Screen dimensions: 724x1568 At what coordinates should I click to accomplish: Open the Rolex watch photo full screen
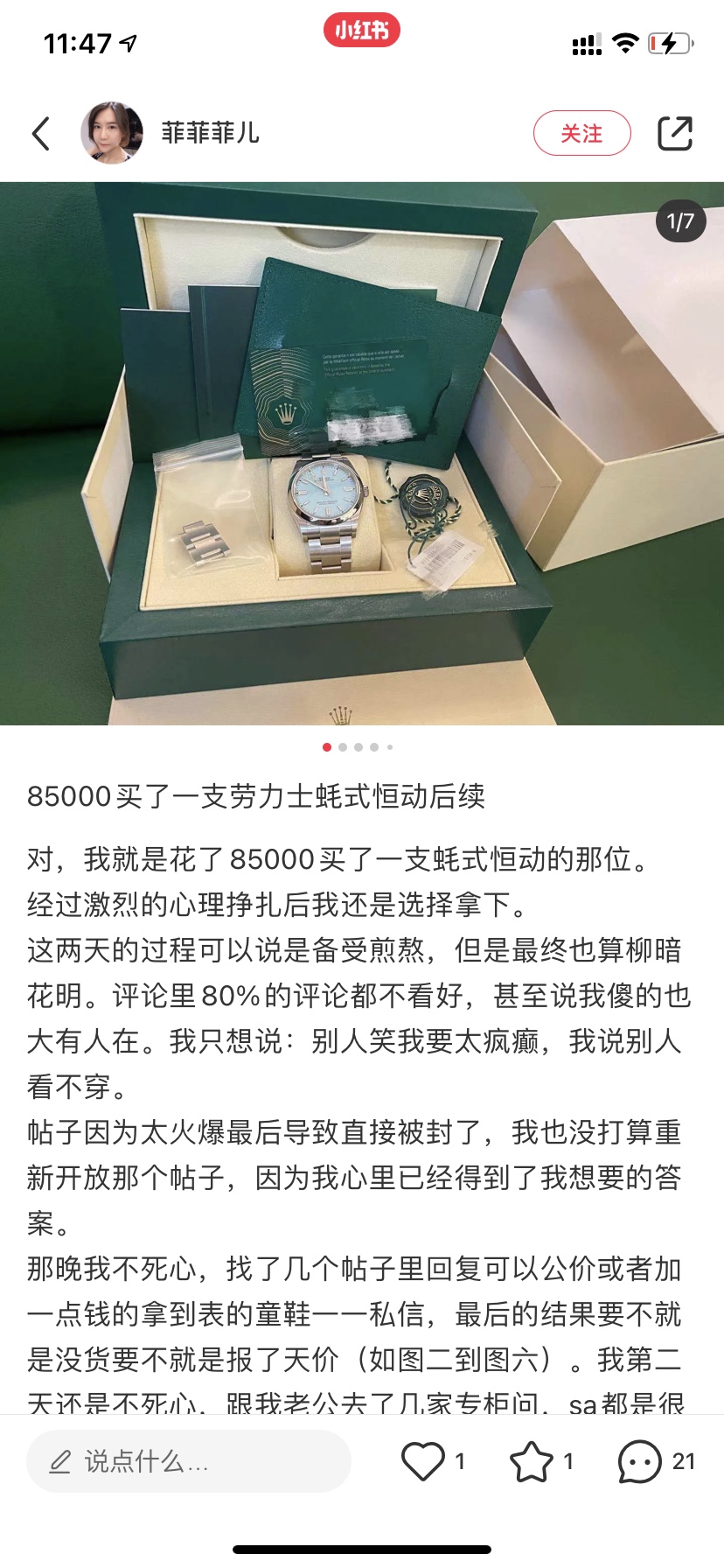362,453
